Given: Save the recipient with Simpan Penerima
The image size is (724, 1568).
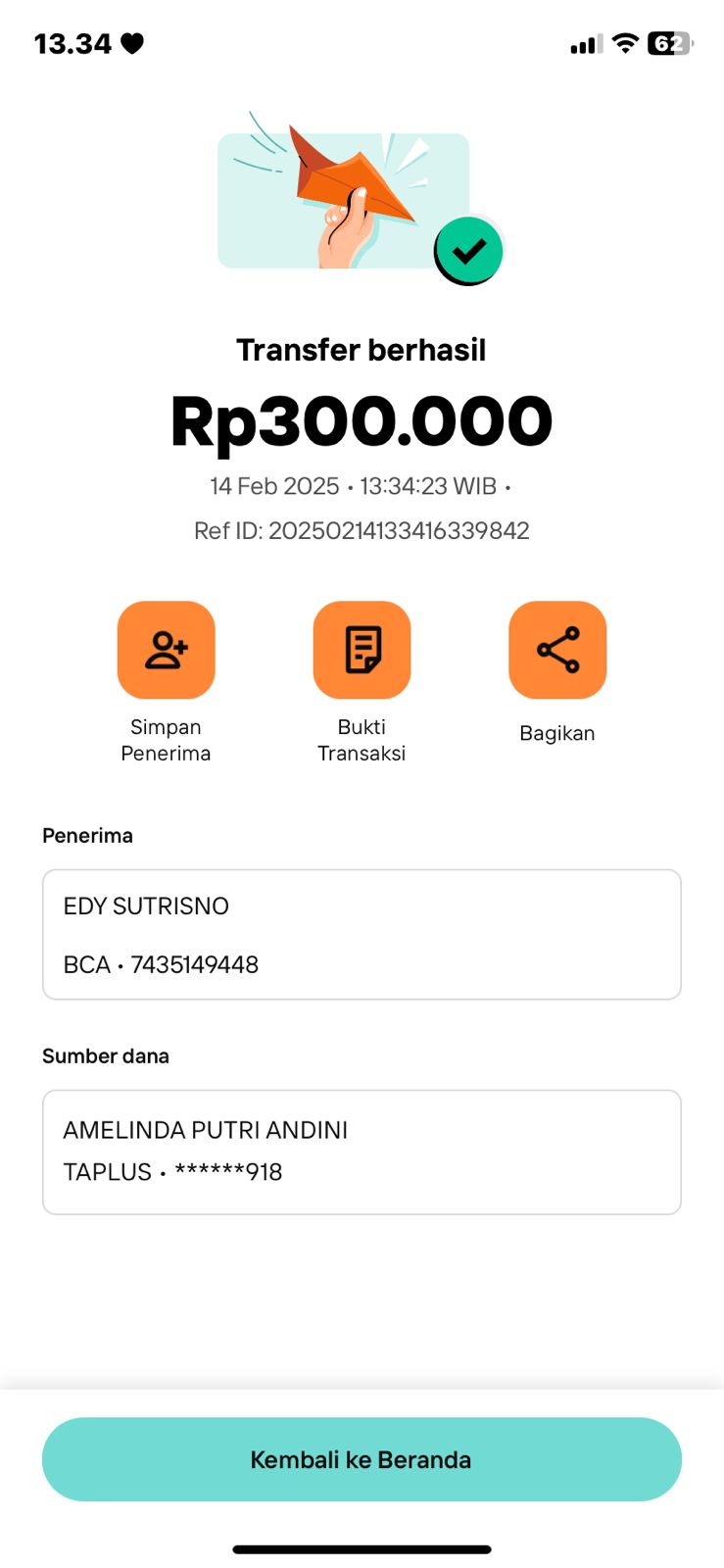Looking at the screenshot, I should point(166,650).
